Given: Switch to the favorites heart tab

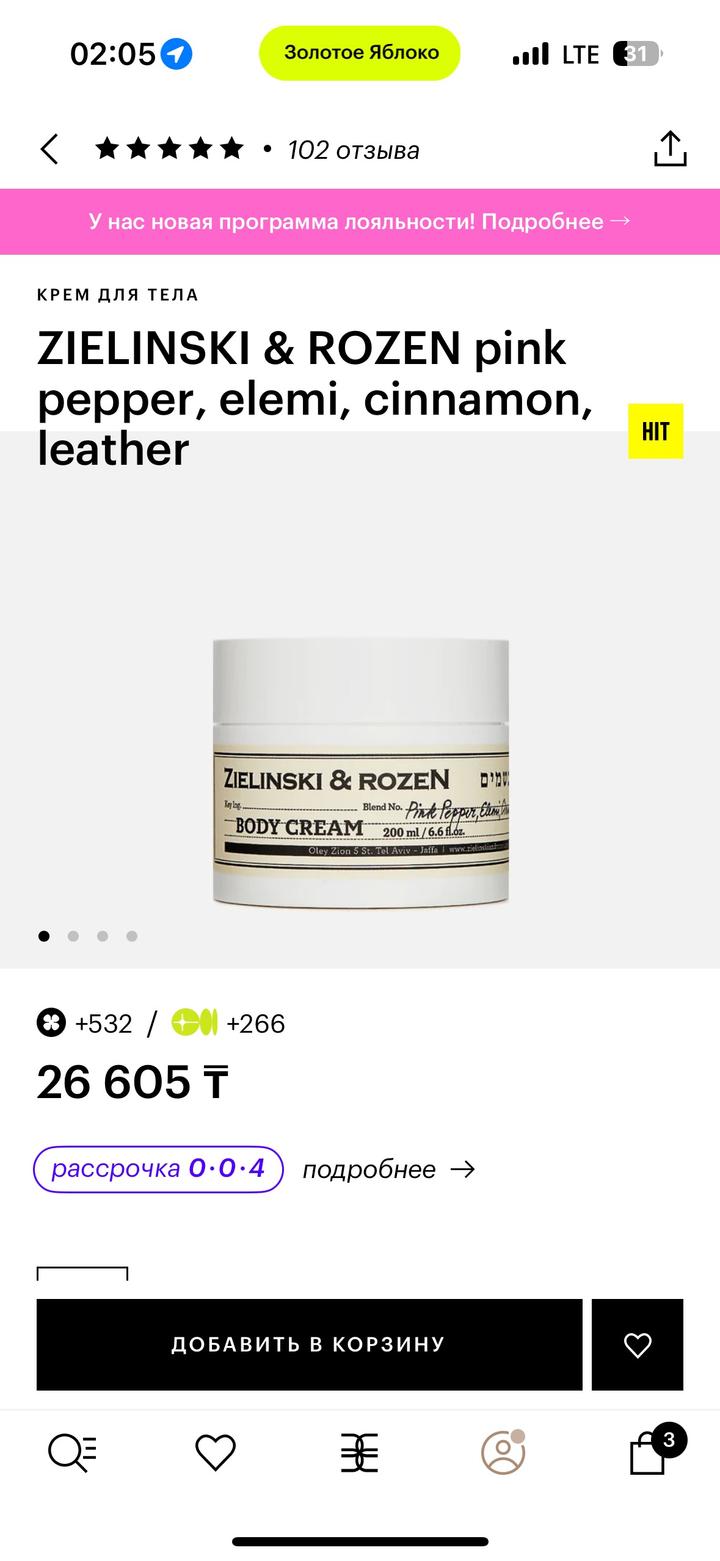Looking at the screenshot, I should tap(215, 1452).
